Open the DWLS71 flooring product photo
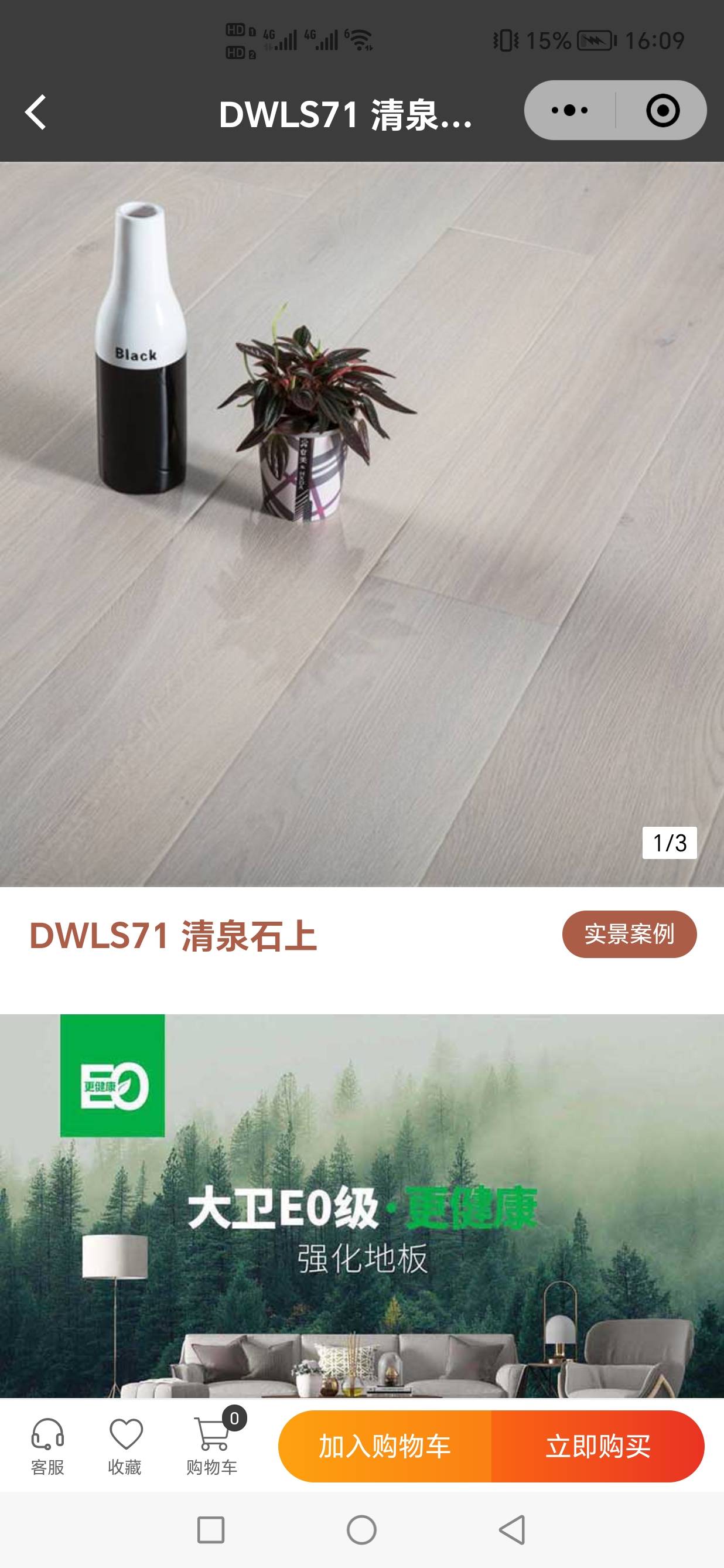The height and width of the screenshot is (1568, 724). [x=361, y=523]
